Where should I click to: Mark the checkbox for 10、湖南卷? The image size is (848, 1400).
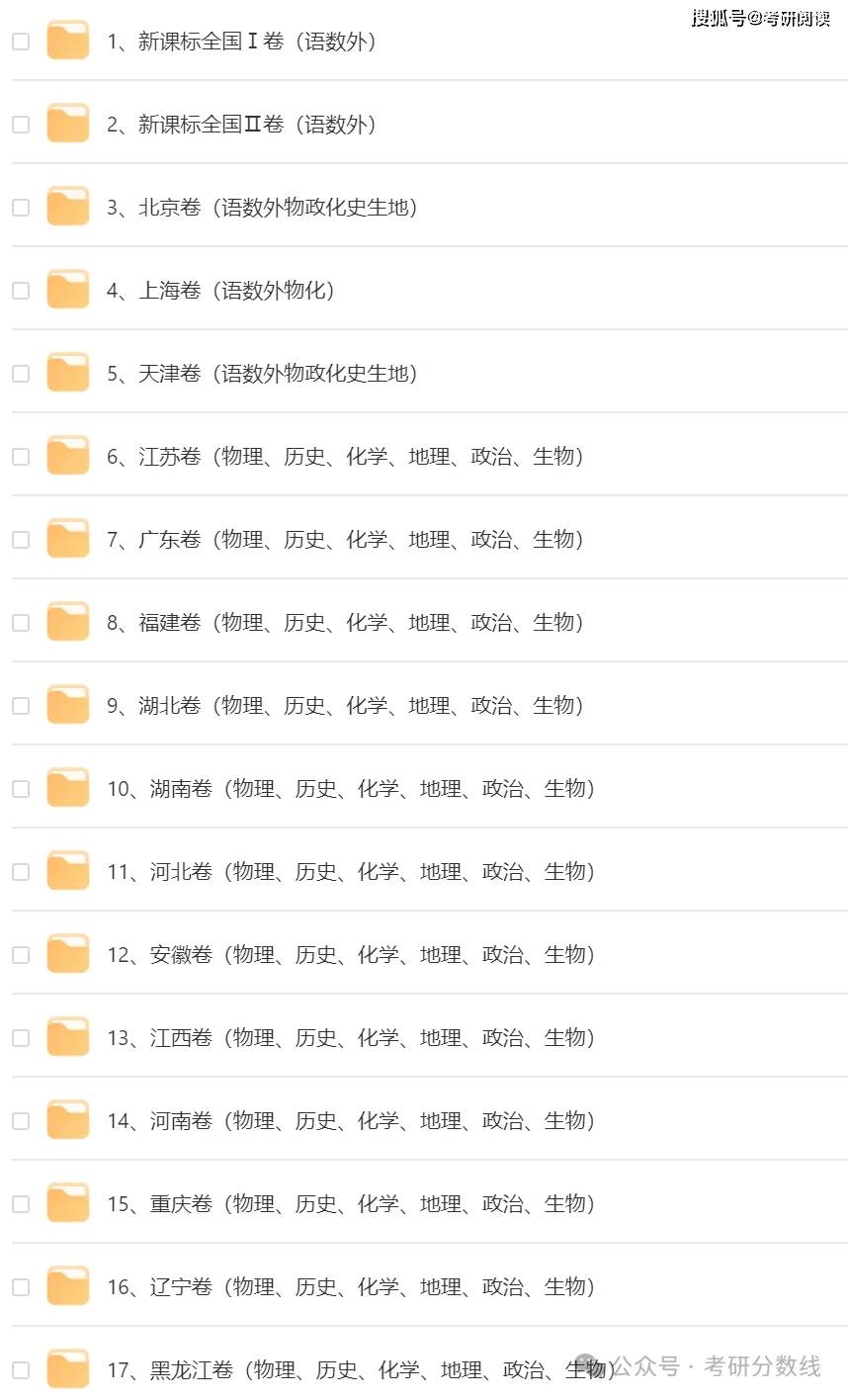(21, 789)
